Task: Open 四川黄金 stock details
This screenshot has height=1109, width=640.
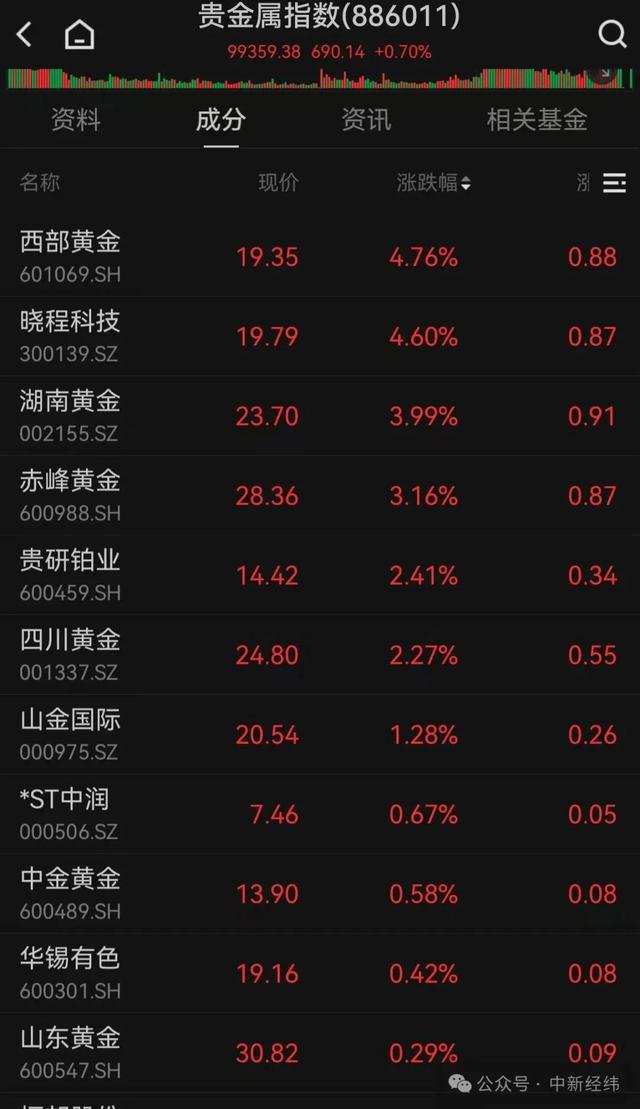Action: (x=70, y=653)
